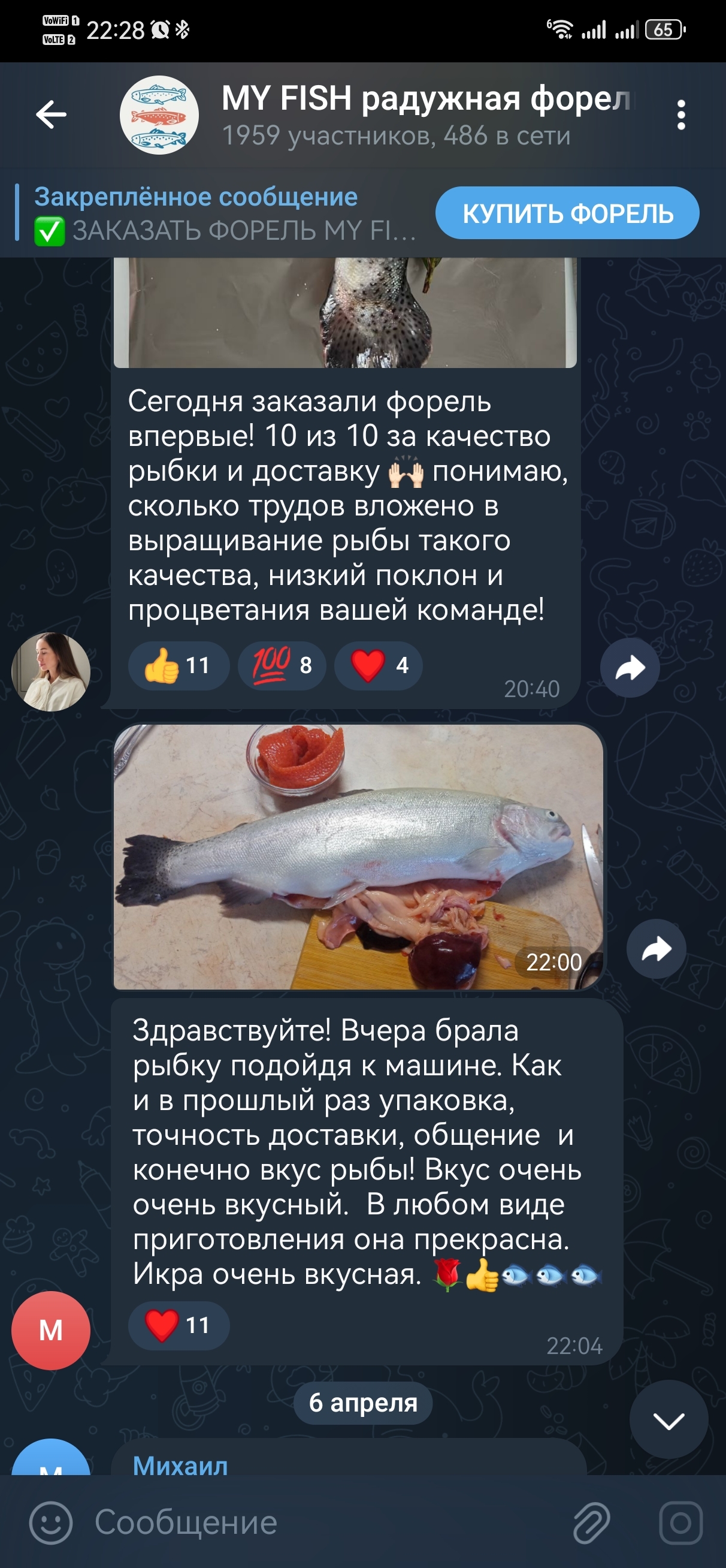Open the three-dot overflow menu
This screenshot has width=726, height=1568.
[680, 114]
